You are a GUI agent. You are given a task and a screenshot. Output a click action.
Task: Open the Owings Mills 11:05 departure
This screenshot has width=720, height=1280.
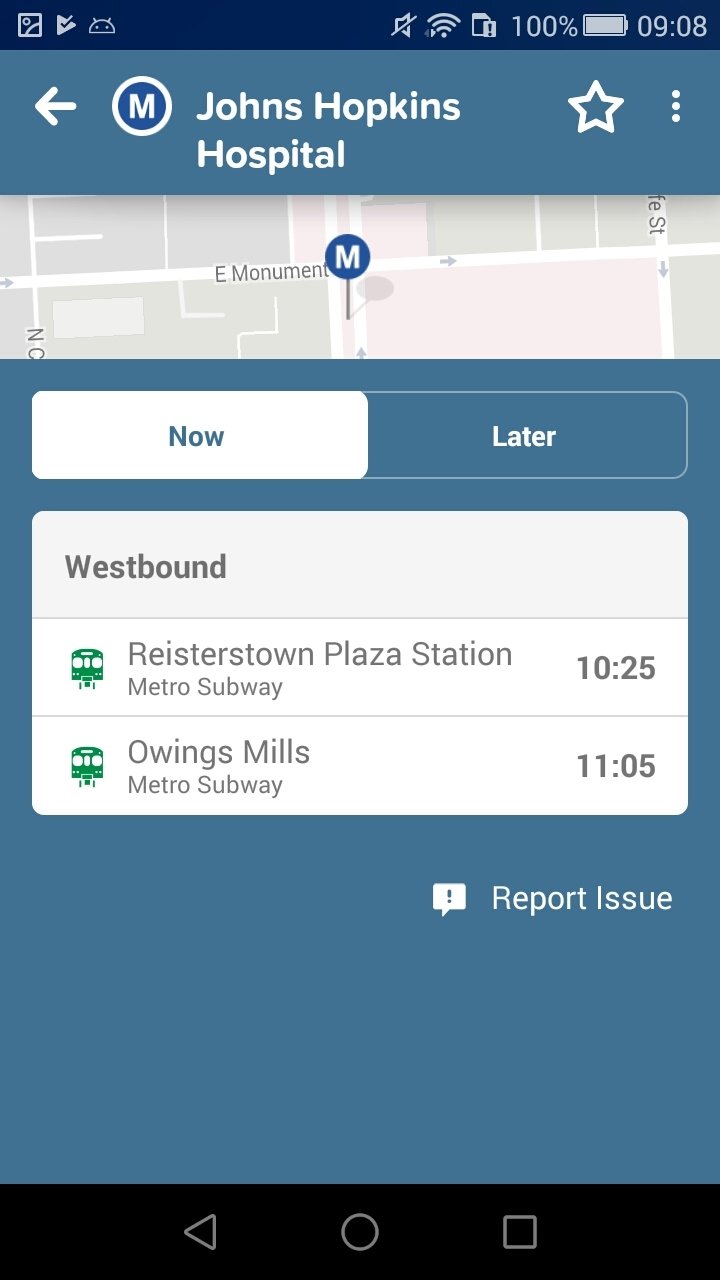point(360,766)
